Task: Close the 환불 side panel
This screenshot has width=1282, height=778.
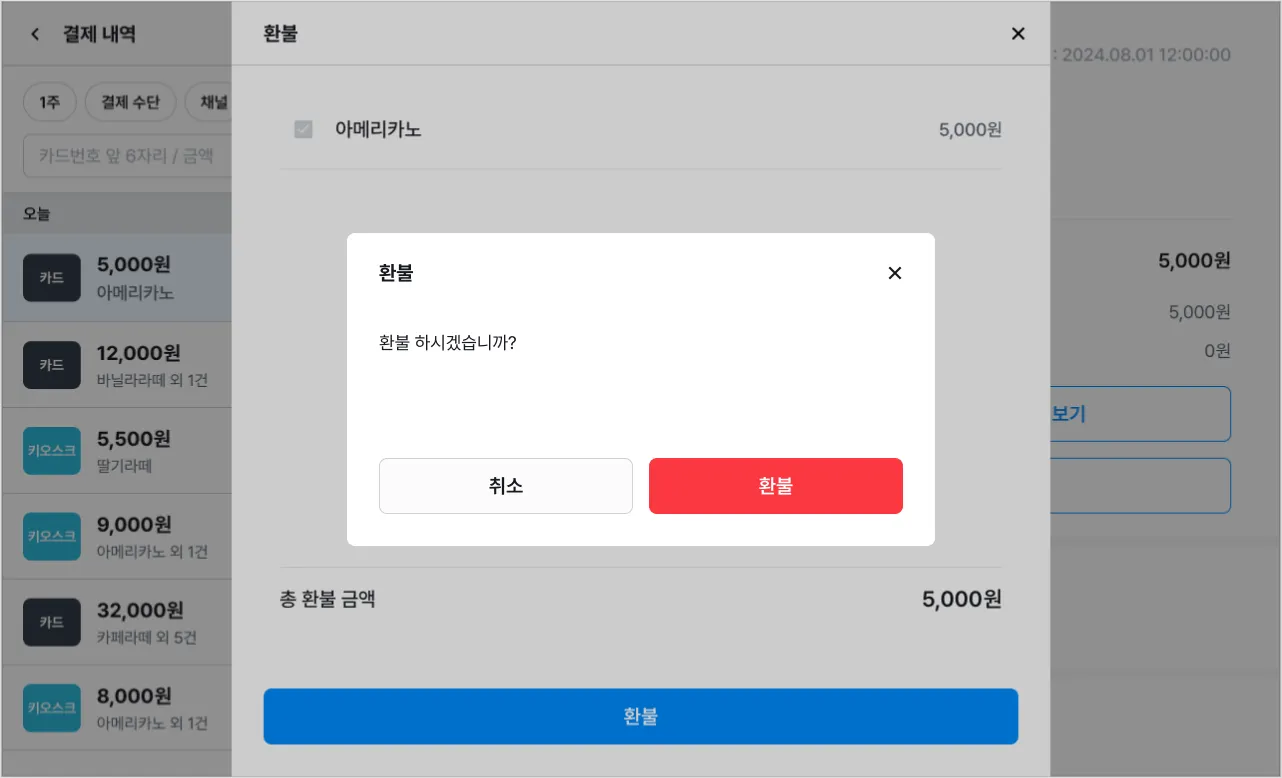Action: point(1018,34)
